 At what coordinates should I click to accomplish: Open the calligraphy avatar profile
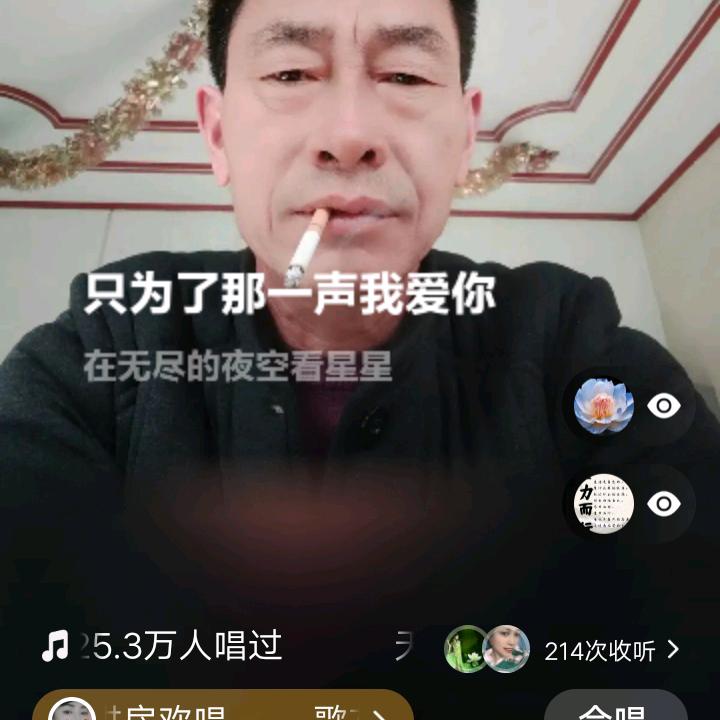[604, 504]
